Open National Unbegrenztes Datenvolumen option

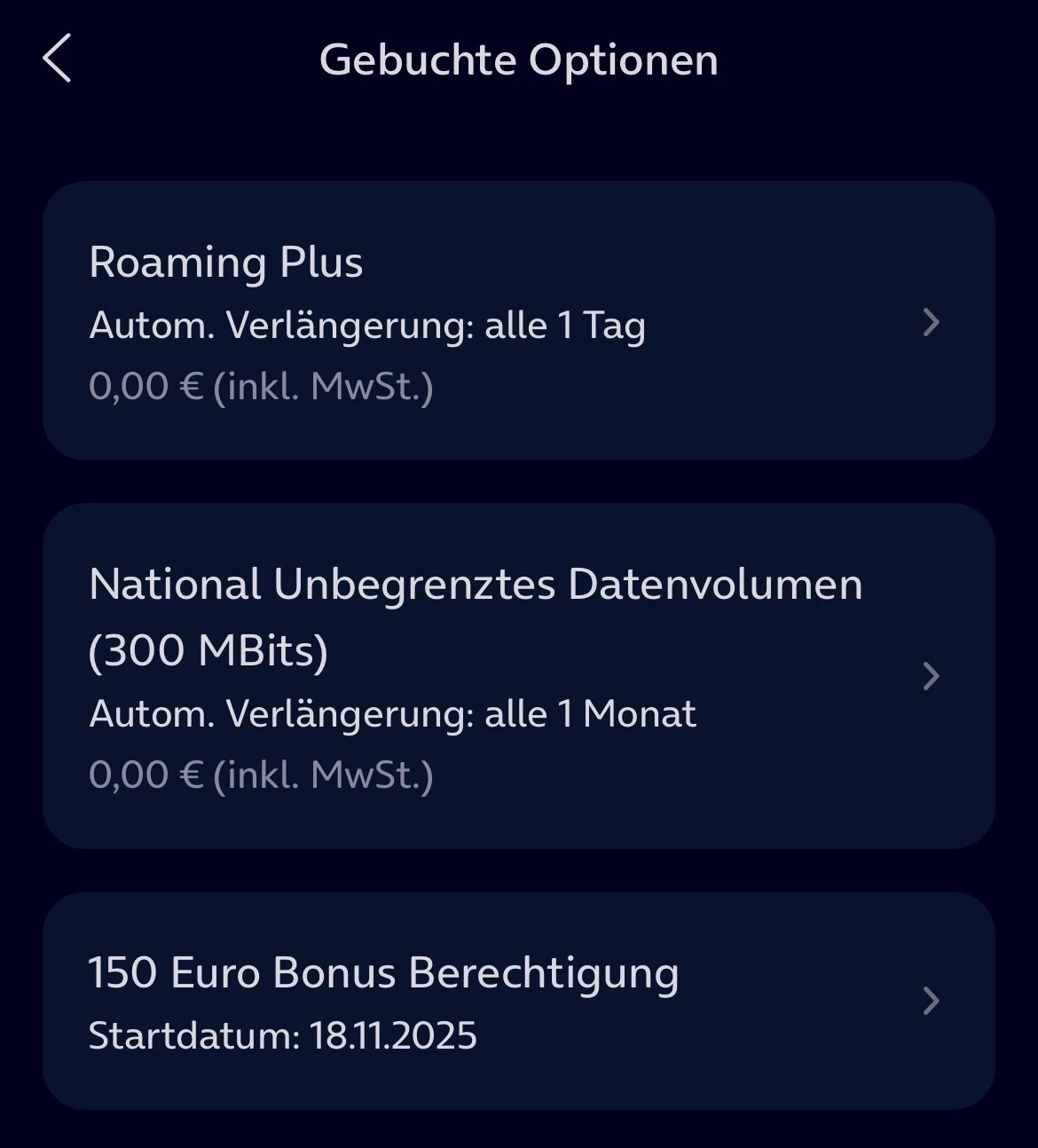click(x=518, y=676)
